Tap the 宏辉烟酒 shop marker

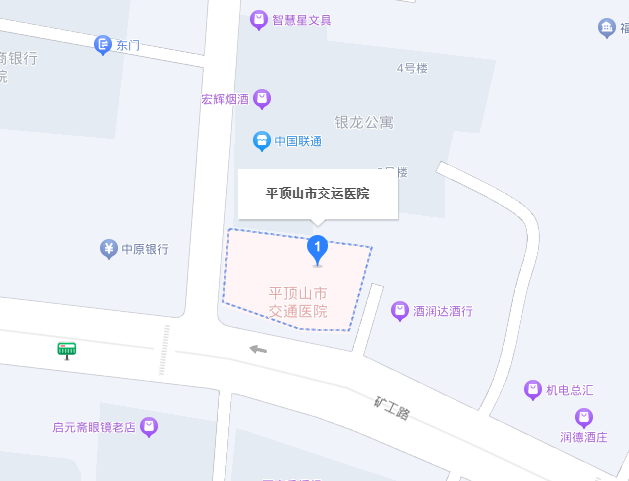(262, 98)
